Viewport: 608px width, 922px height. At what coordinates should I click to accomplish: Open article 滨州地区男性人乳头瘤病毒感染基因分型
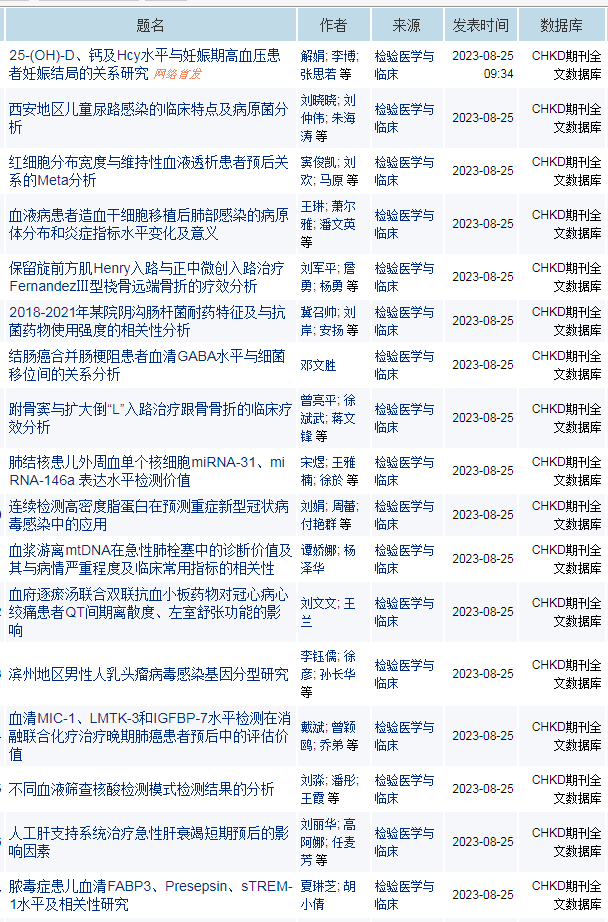tap(148, 674)
